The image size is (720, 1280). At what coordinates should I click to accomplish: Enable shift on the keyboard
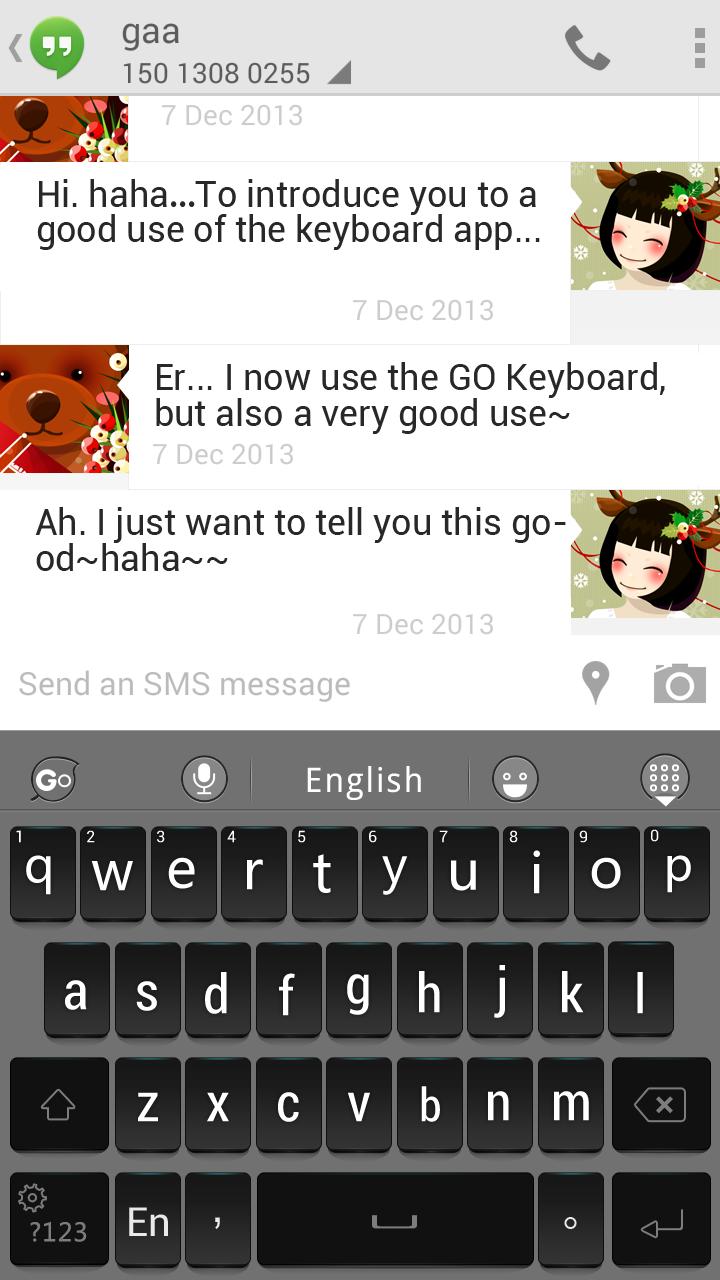point(59,1105)
